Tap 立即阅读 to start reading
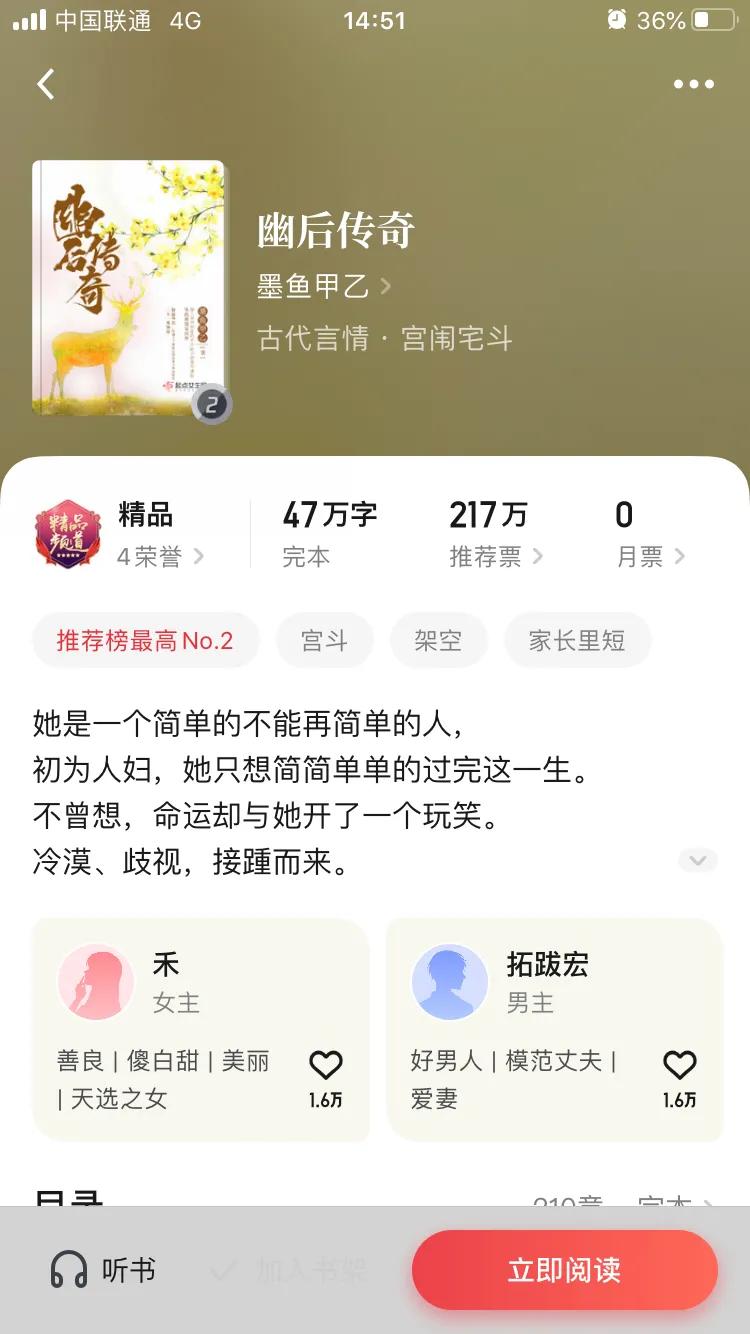The height and width of the screenshot is (1334, 750). 563,1270
